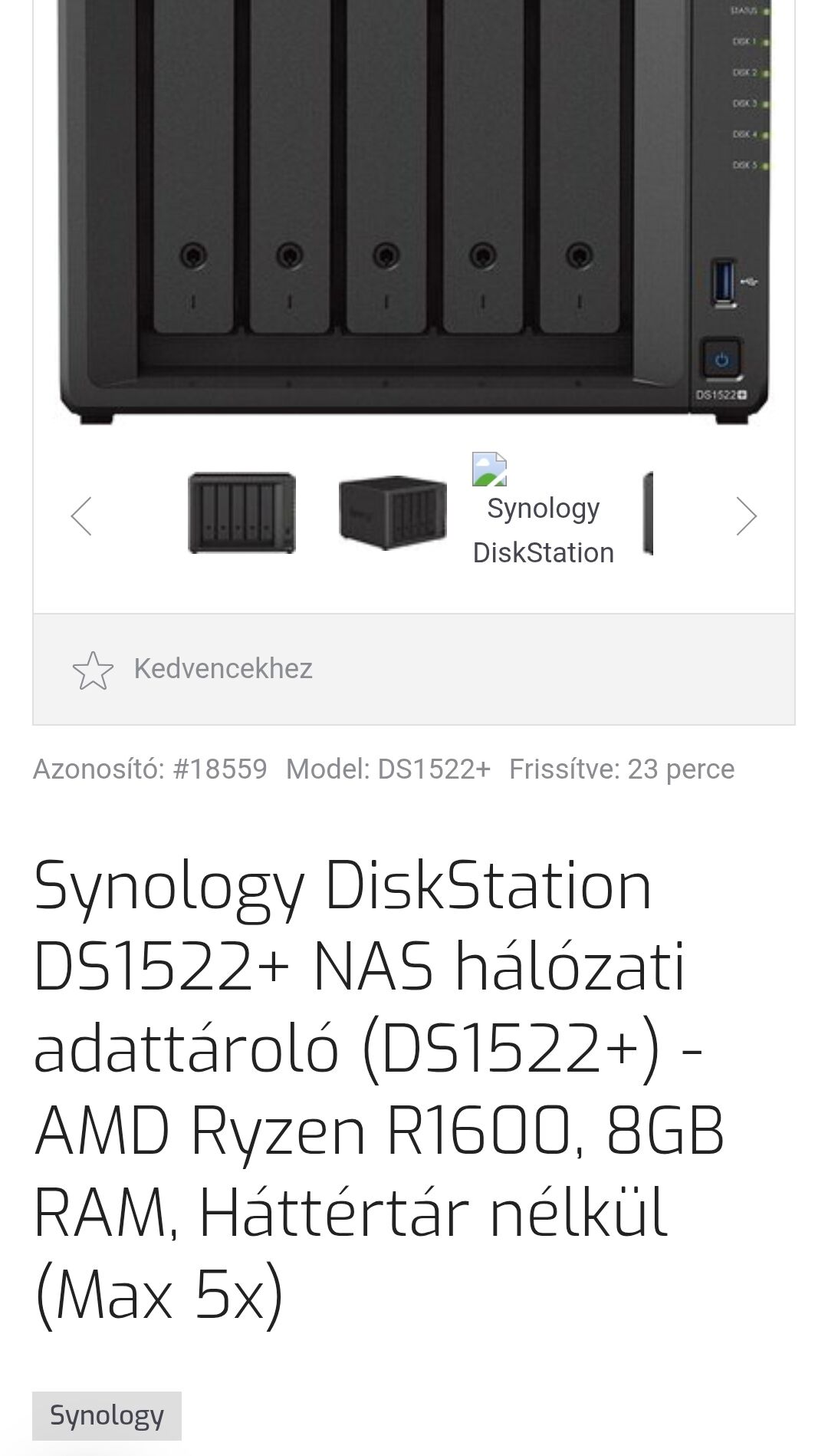
Task: Show next thumbnails with right arrow
Action: tap(746, 516)
